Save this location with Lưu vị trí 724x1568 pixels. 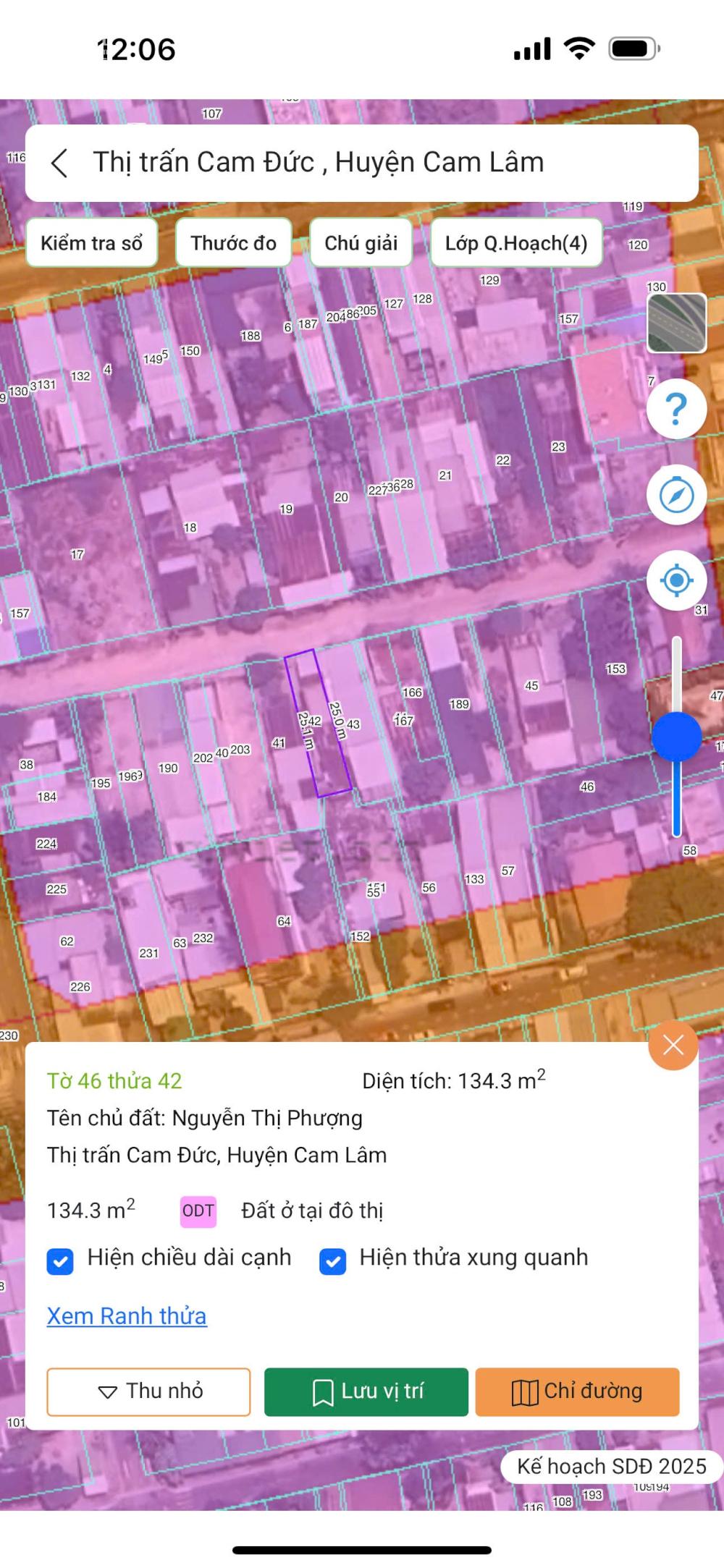(x=366, y=1391)
